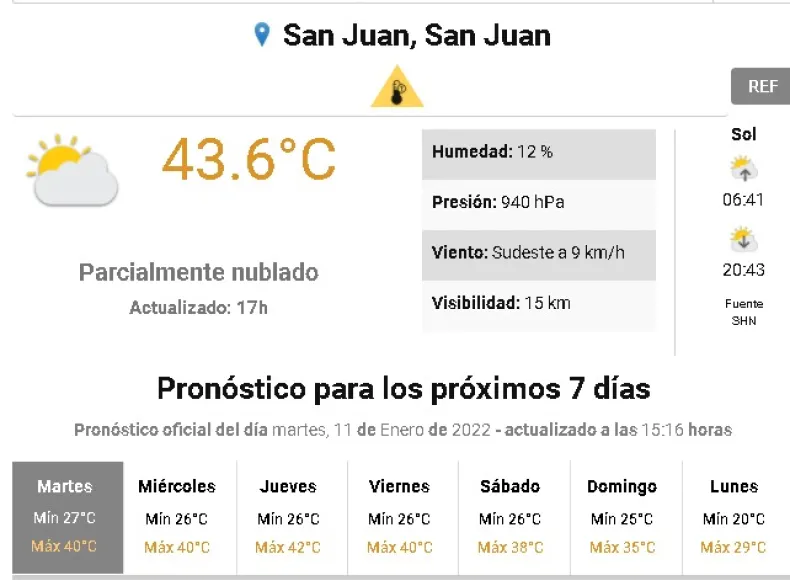Open the Viernes forecast tab

pyautogui.click(x=399, y=516)
